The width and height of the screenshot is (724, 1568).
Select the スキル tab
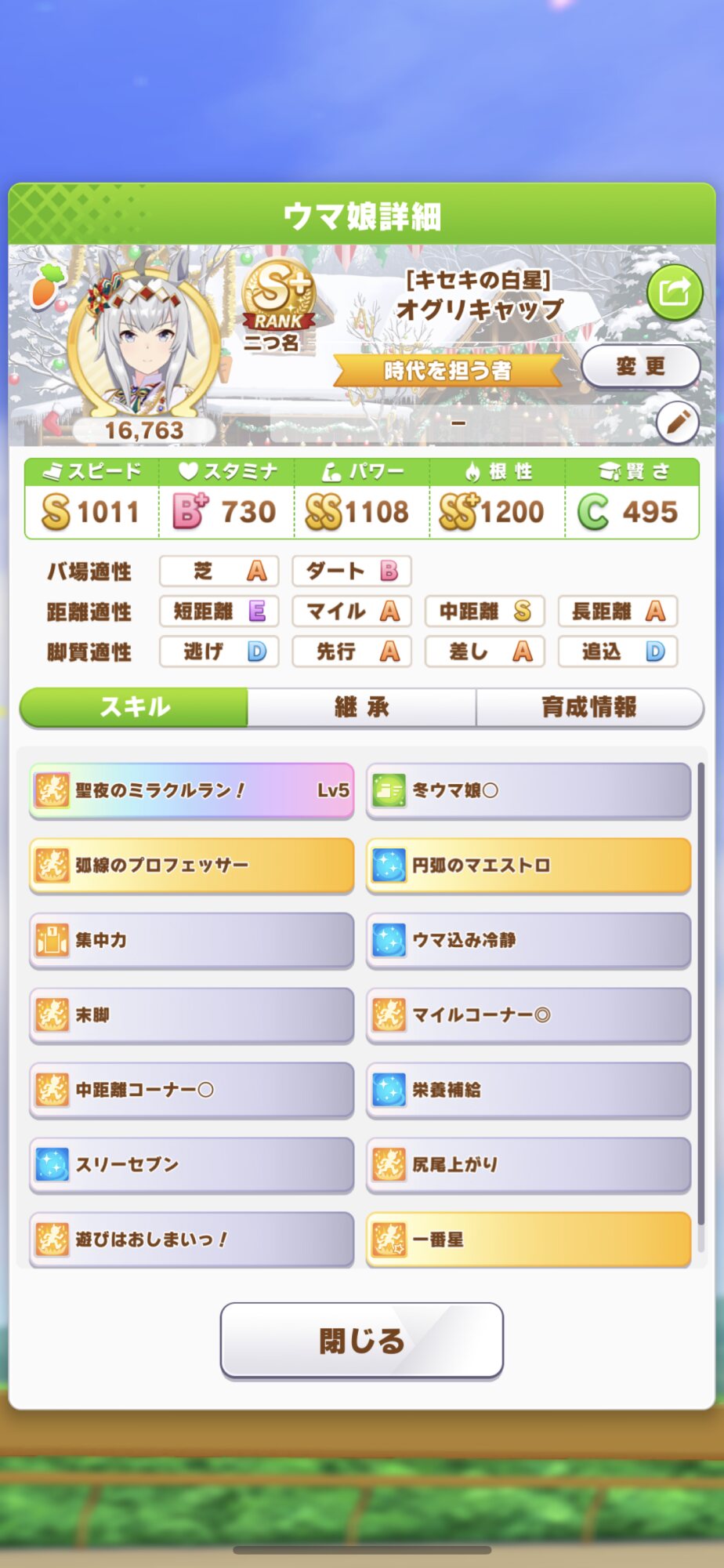point(134,707)
